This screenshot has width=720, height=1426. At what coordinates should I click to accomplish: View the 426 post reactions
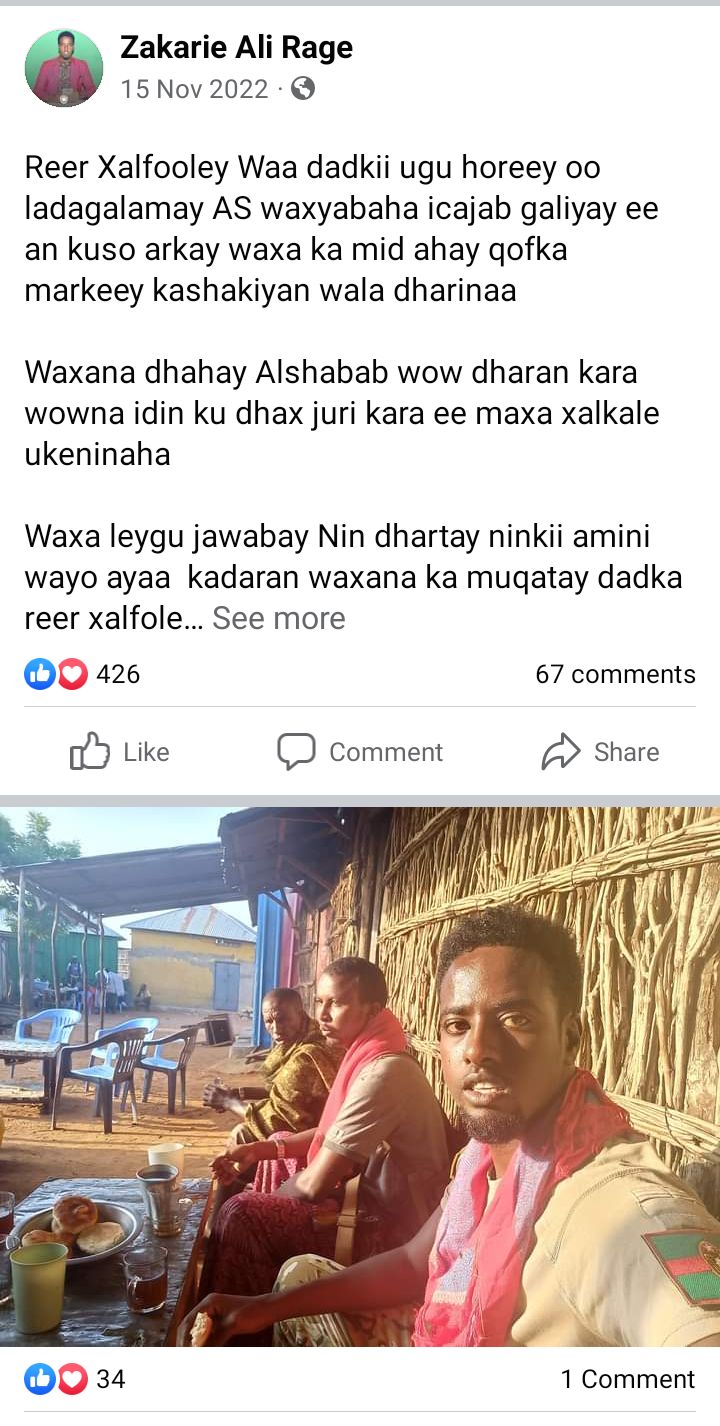pos(82,674)
